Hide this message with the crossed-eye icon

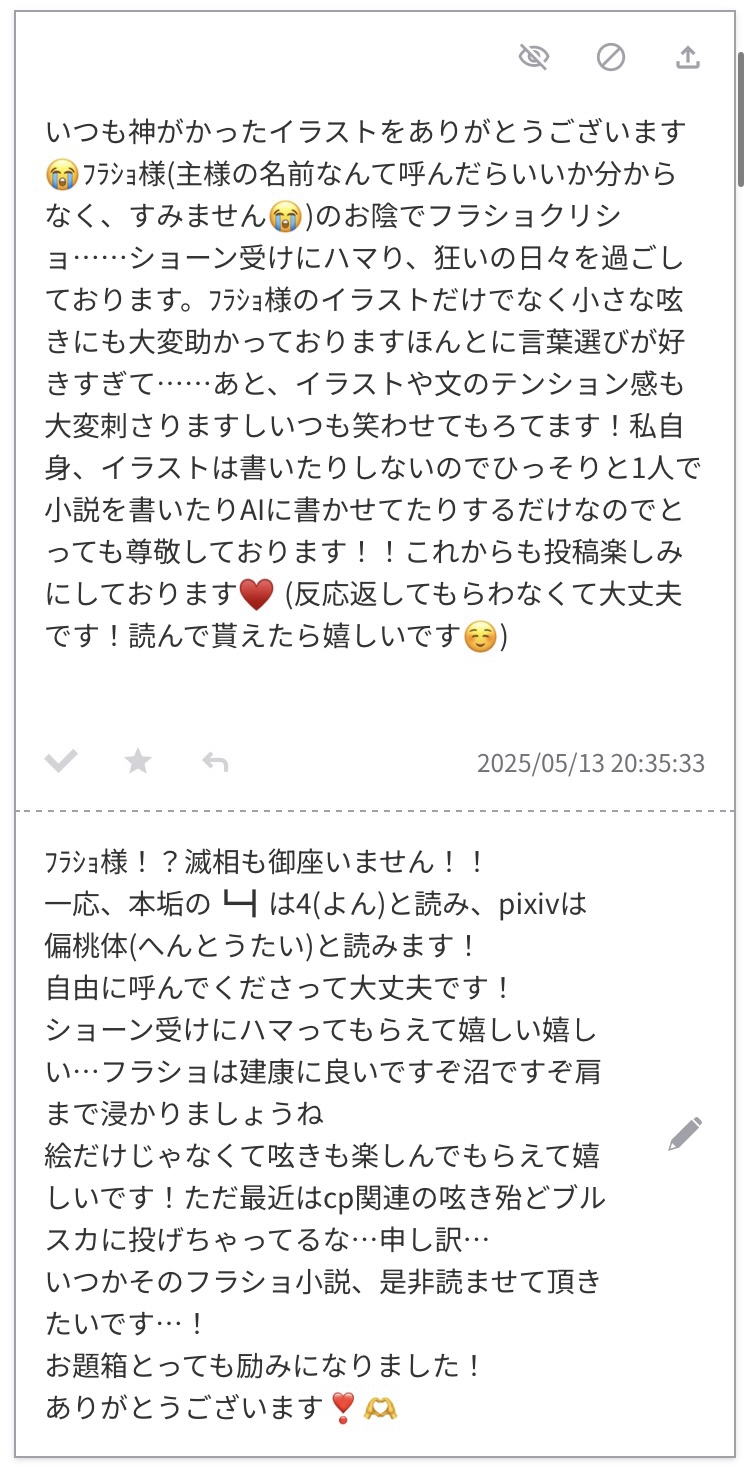(535, 58)
